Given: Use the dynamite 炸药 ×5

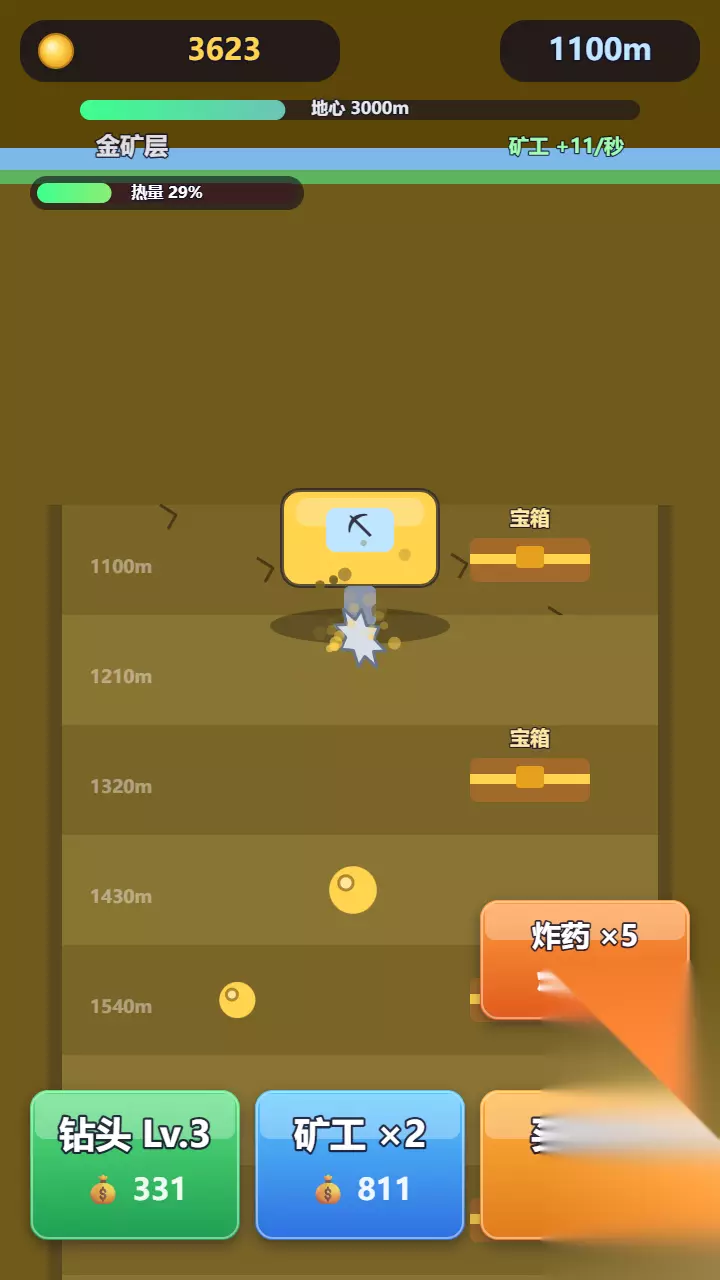Looking at the screenshot, I should pyautogui.click(x=585, y=959).
